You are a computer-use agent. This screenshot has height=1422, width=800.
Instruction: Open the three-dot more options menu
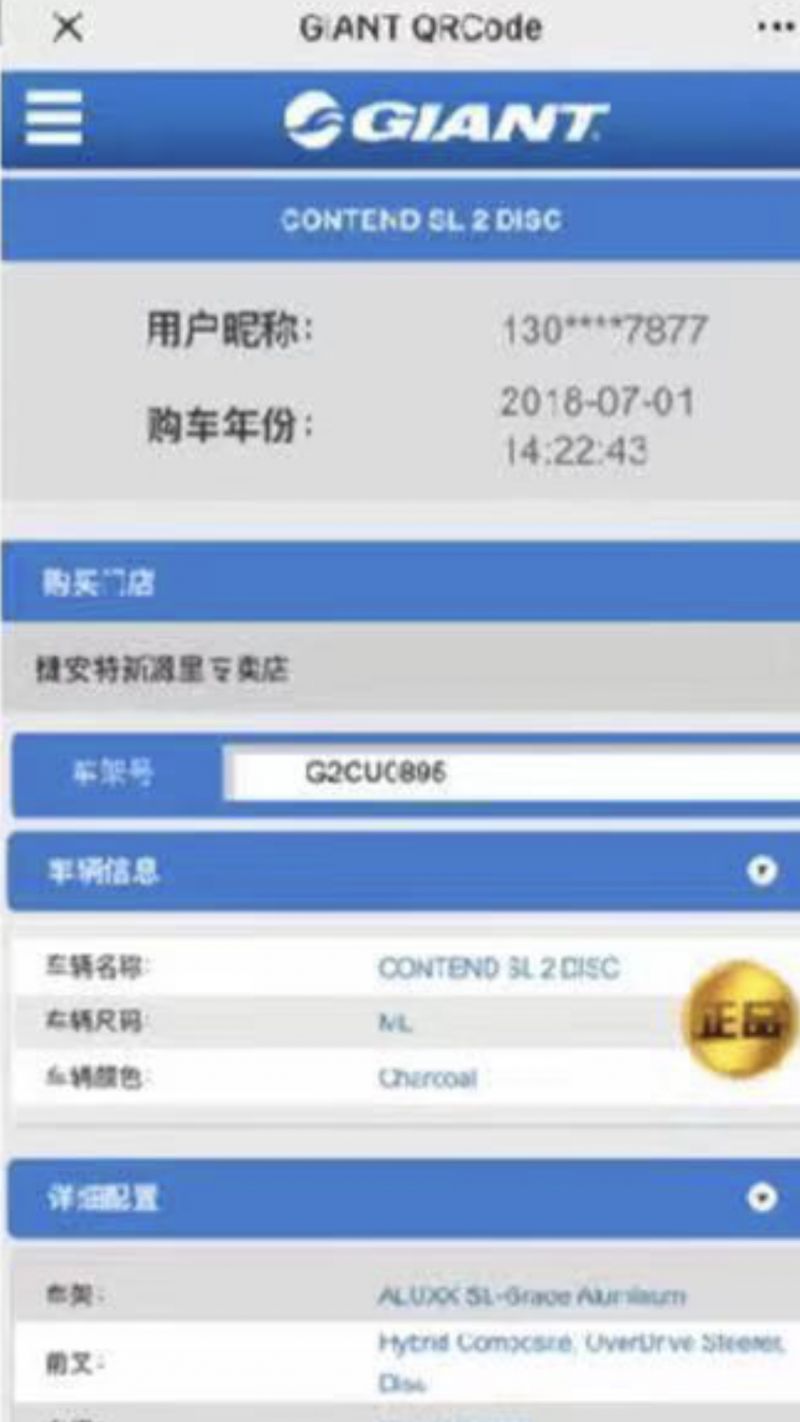point(775,27)
